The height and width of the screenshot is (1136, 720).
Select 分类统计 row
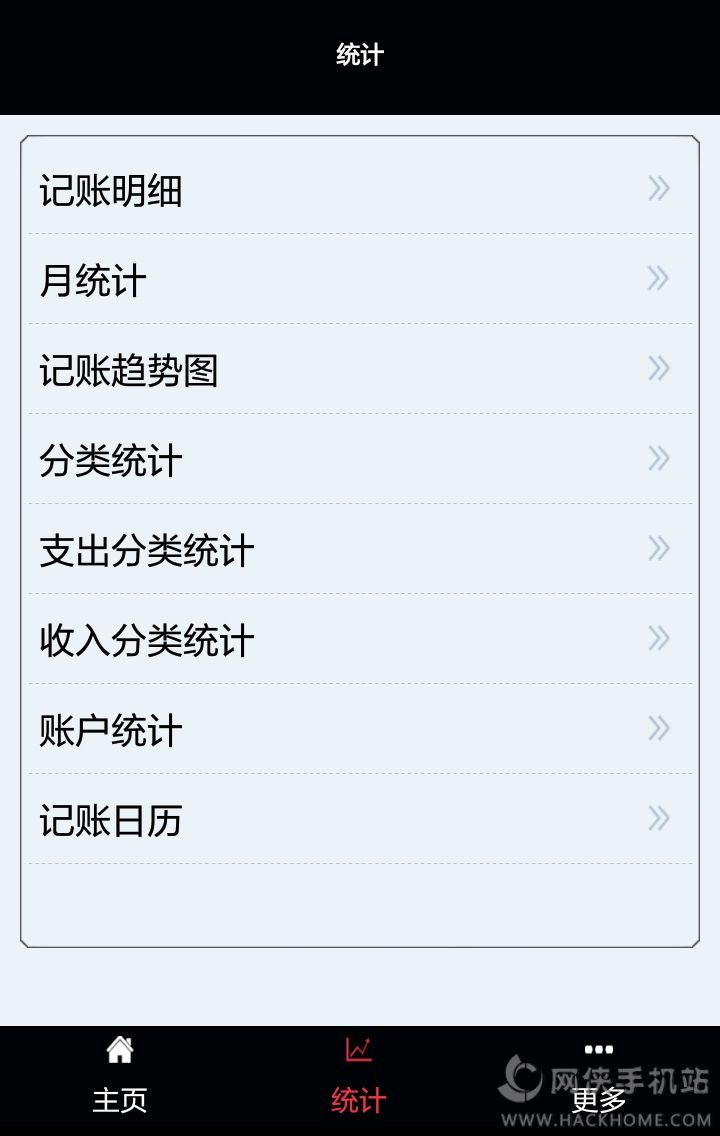tap(358, 460)
